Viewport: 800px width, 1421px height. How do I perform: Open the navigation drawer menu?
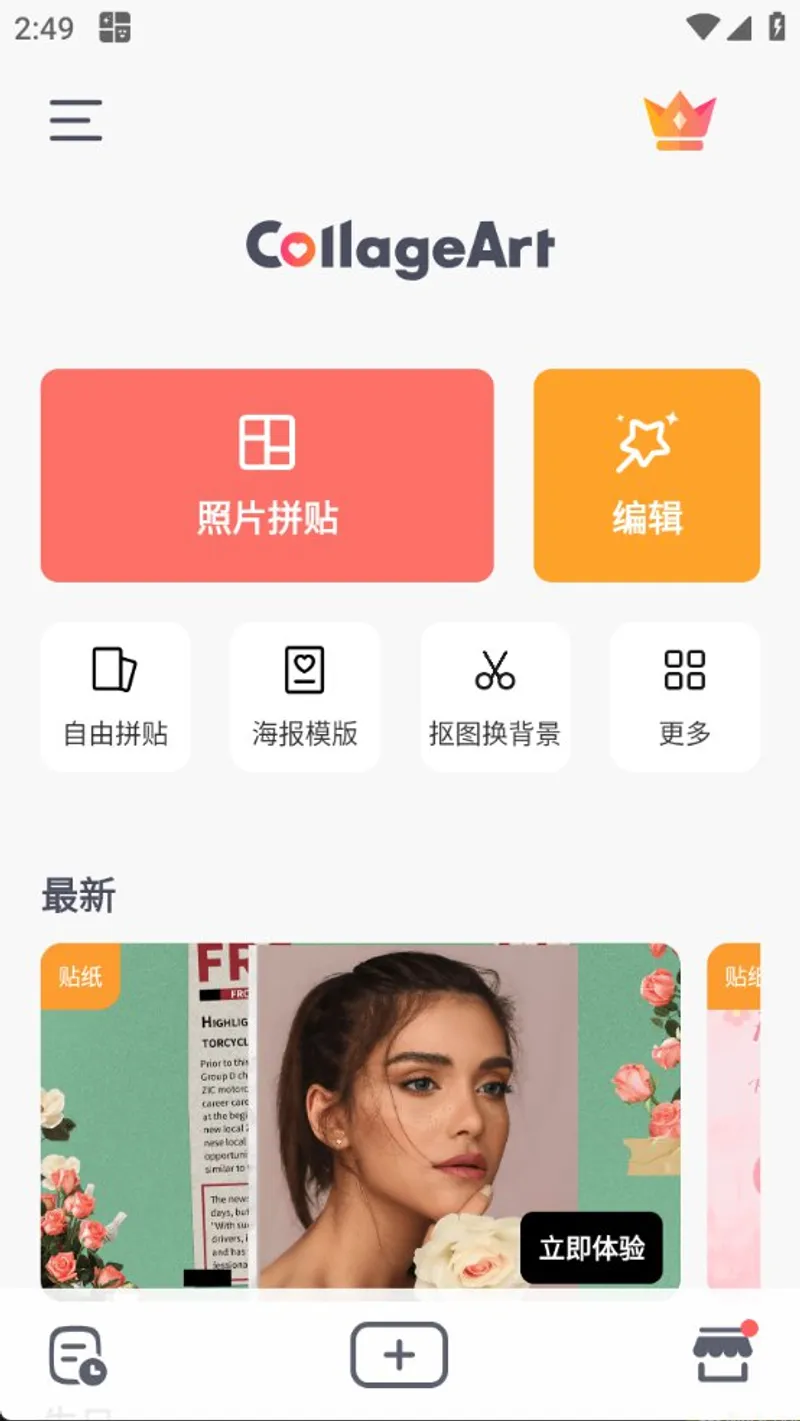75,119
